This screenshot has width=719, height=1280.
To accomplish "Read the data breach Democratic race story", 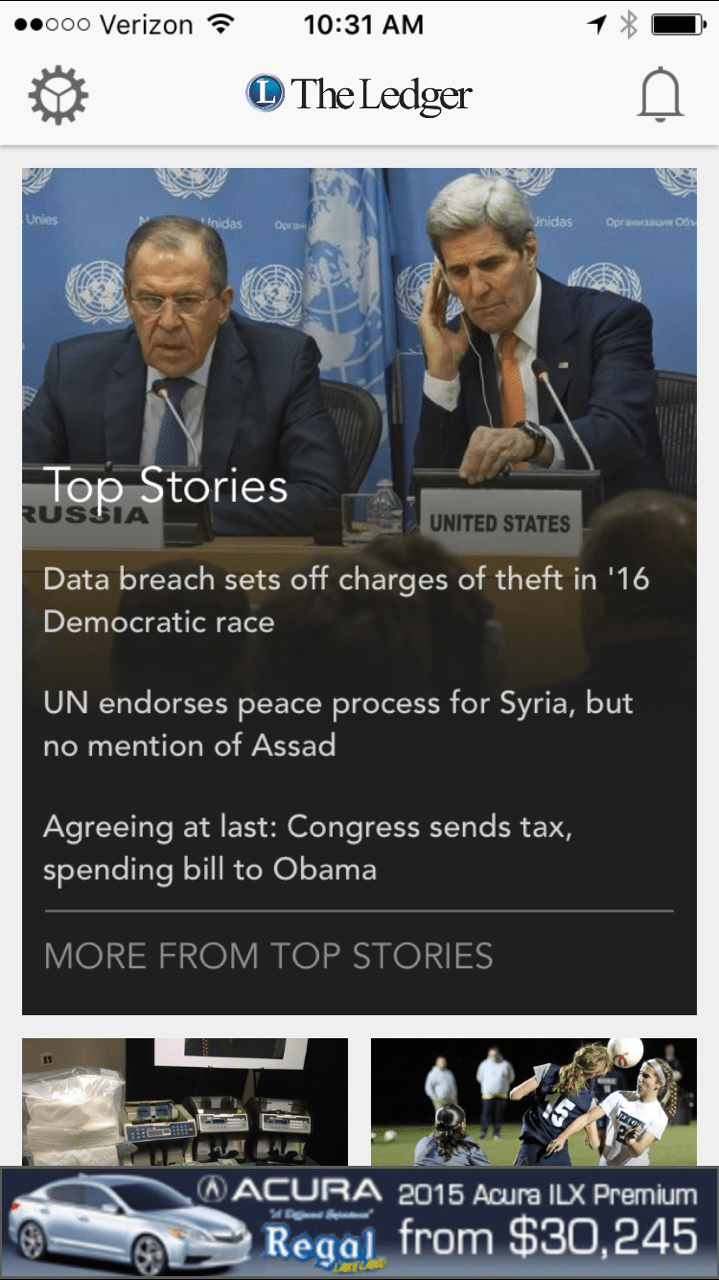I will (x=346, y=600).
